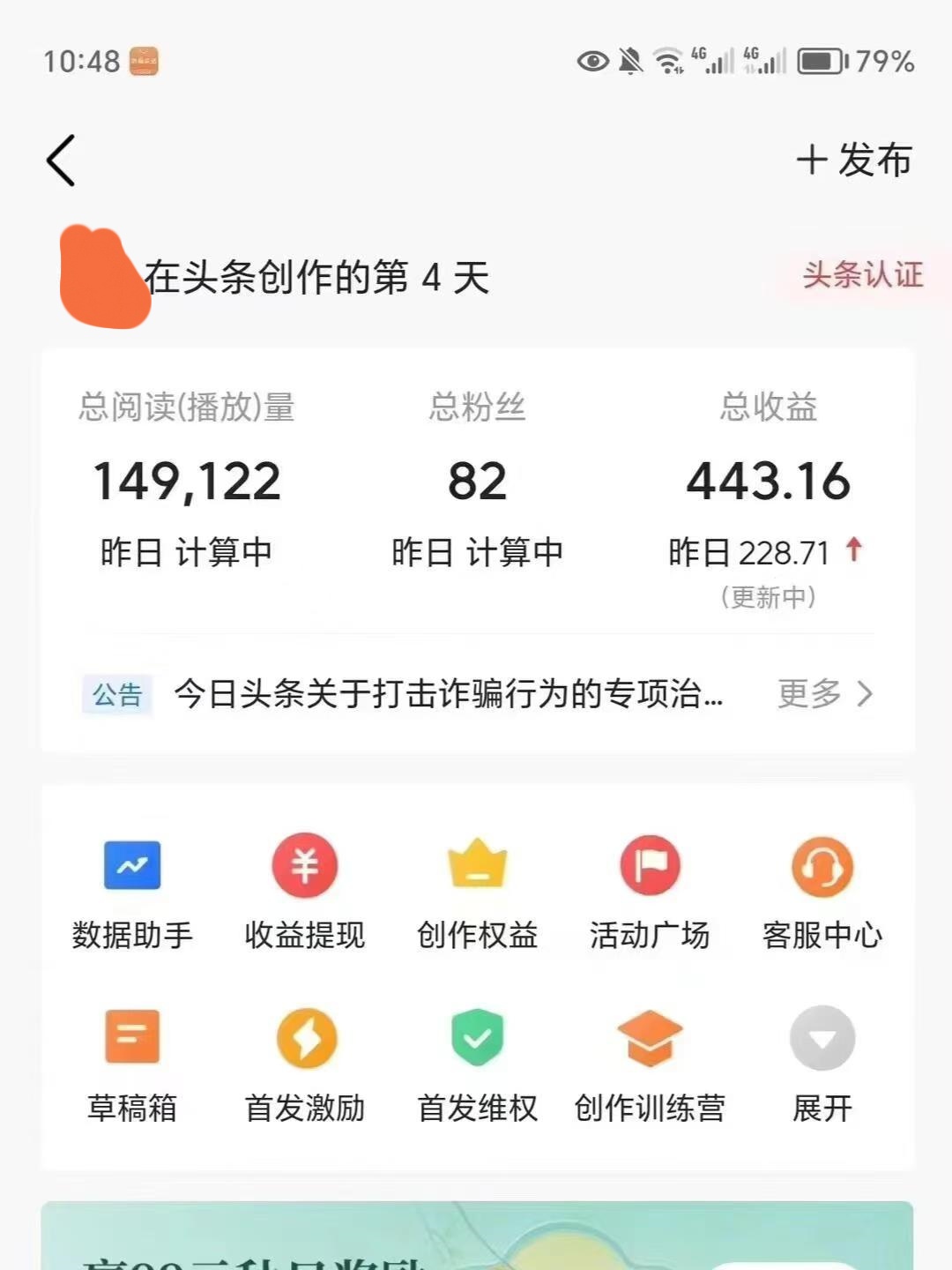View 更多 announcements
952x1270 pixels.
point(825,694)
